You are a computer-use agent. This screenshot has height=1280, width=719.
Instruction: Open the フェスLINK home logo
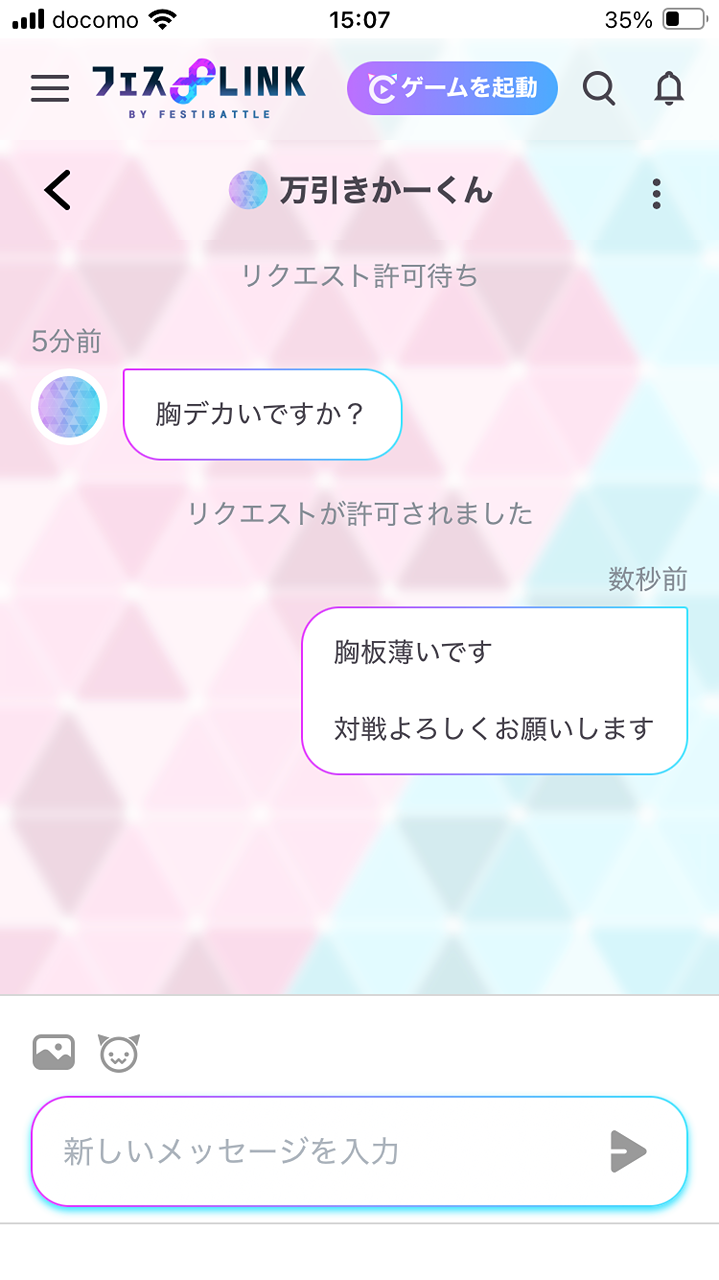[x=199, y=88]
